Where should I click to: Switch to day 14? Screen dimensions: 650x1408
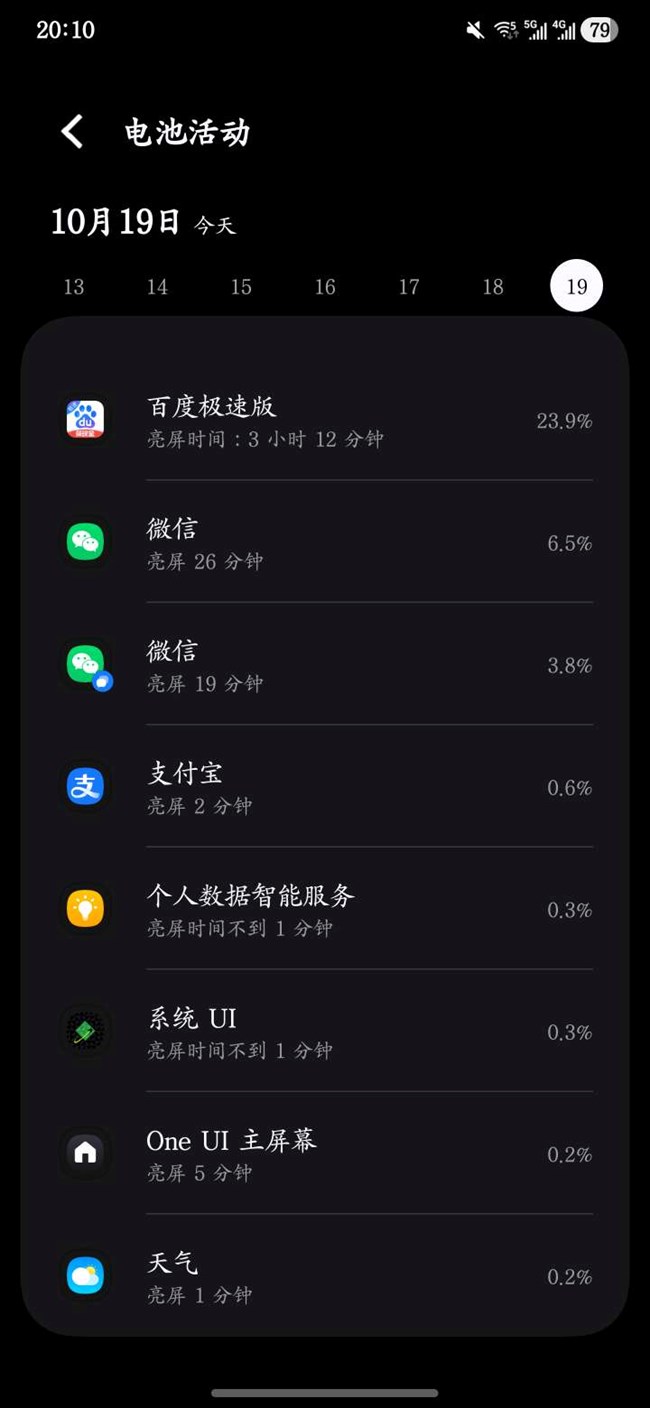click(157, 287)
